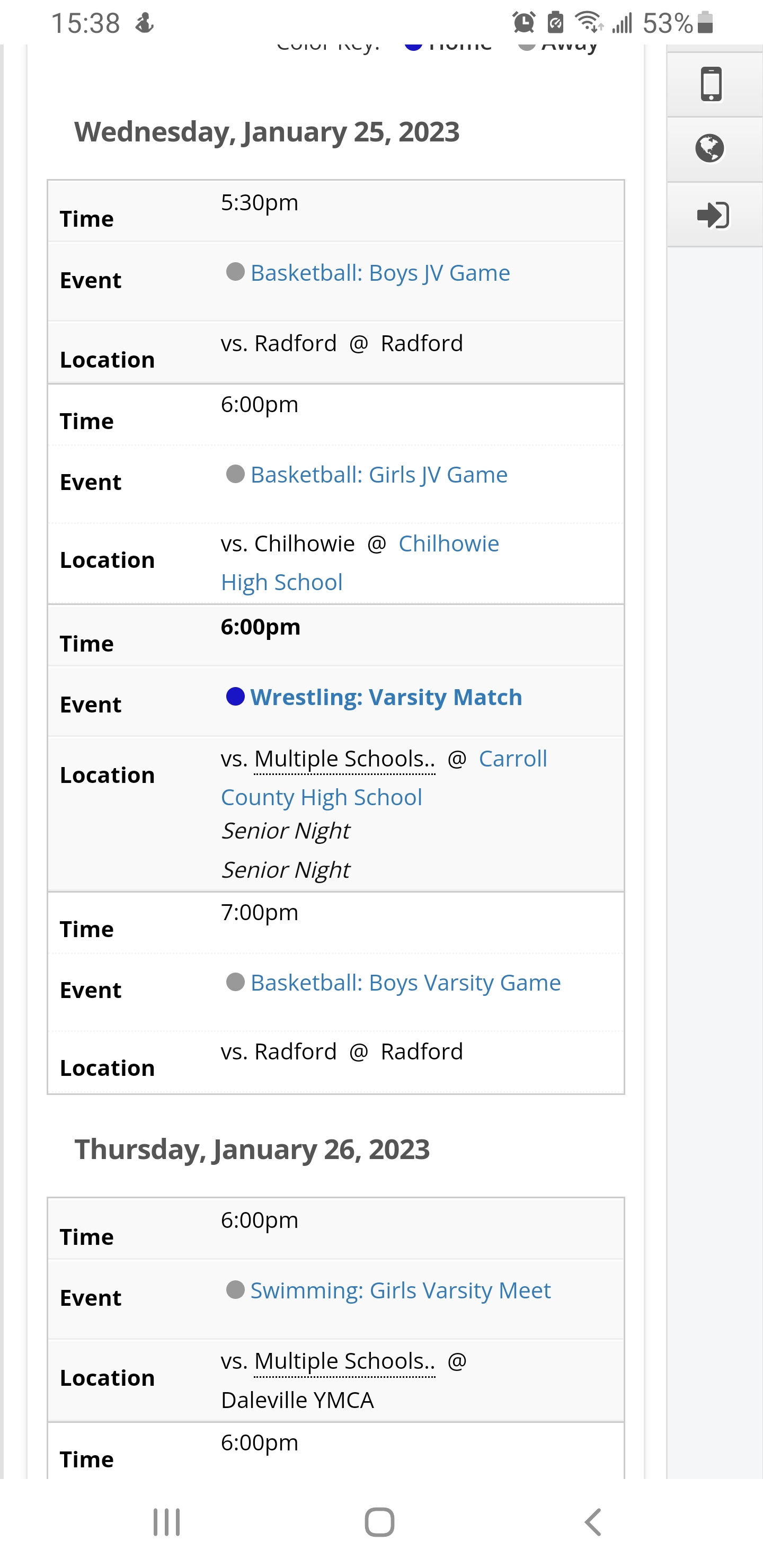Tap the sign-in arrow icon
The image size is (763, 1568).
tap(713, 215)
